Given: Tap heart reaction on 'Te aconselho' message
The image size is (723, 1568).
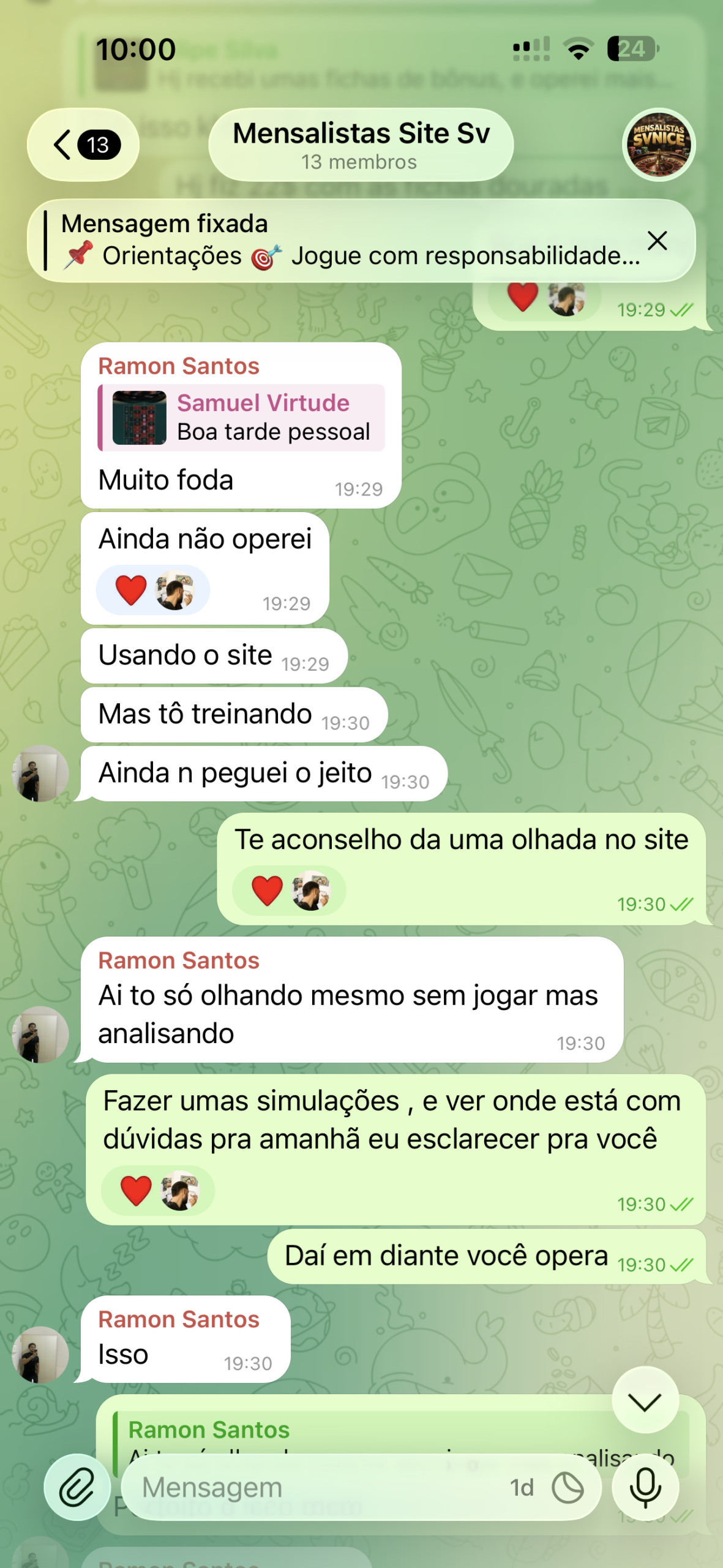Looking at the screenshot, I should [x=267, y=891].
